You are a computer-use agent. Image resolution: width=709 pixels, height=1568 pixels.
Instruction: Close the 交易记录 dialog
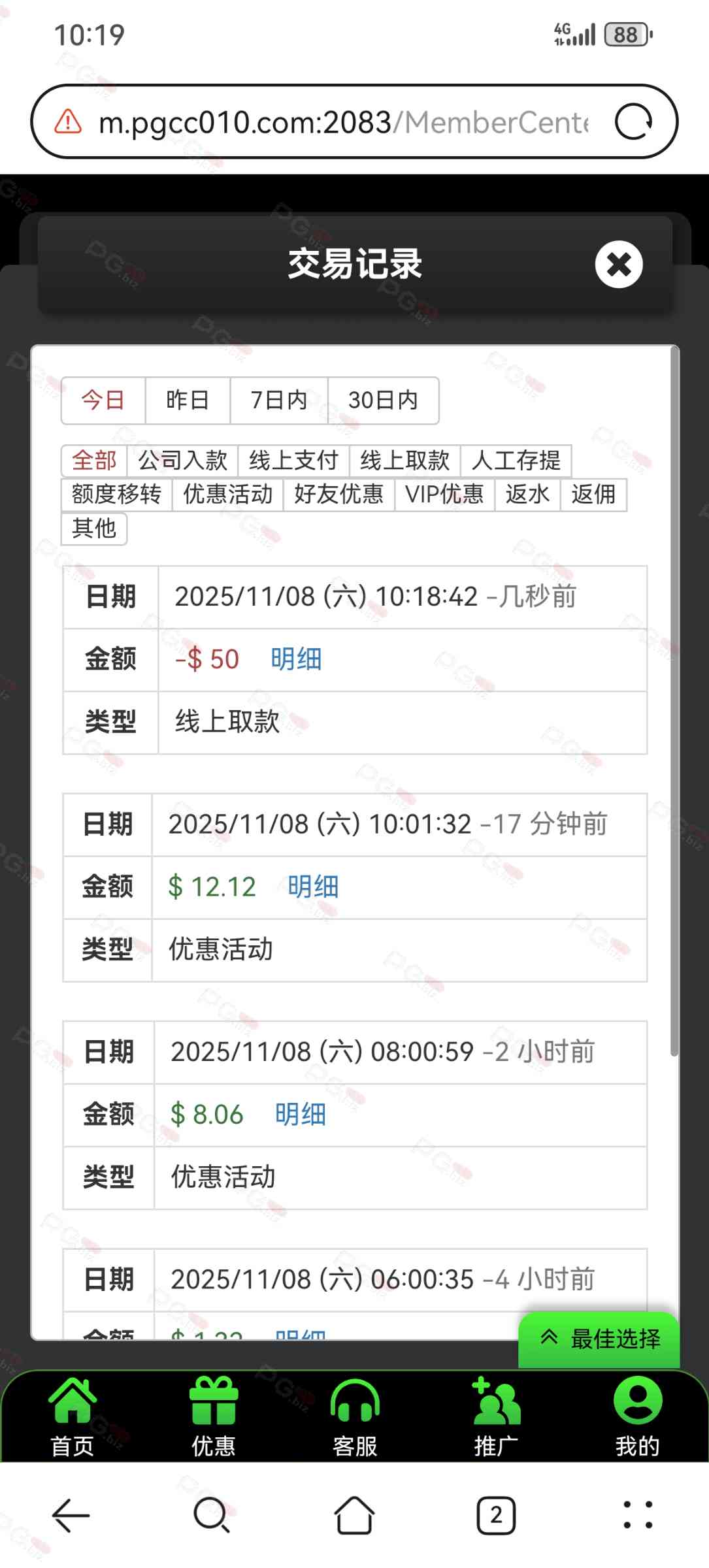618,265
